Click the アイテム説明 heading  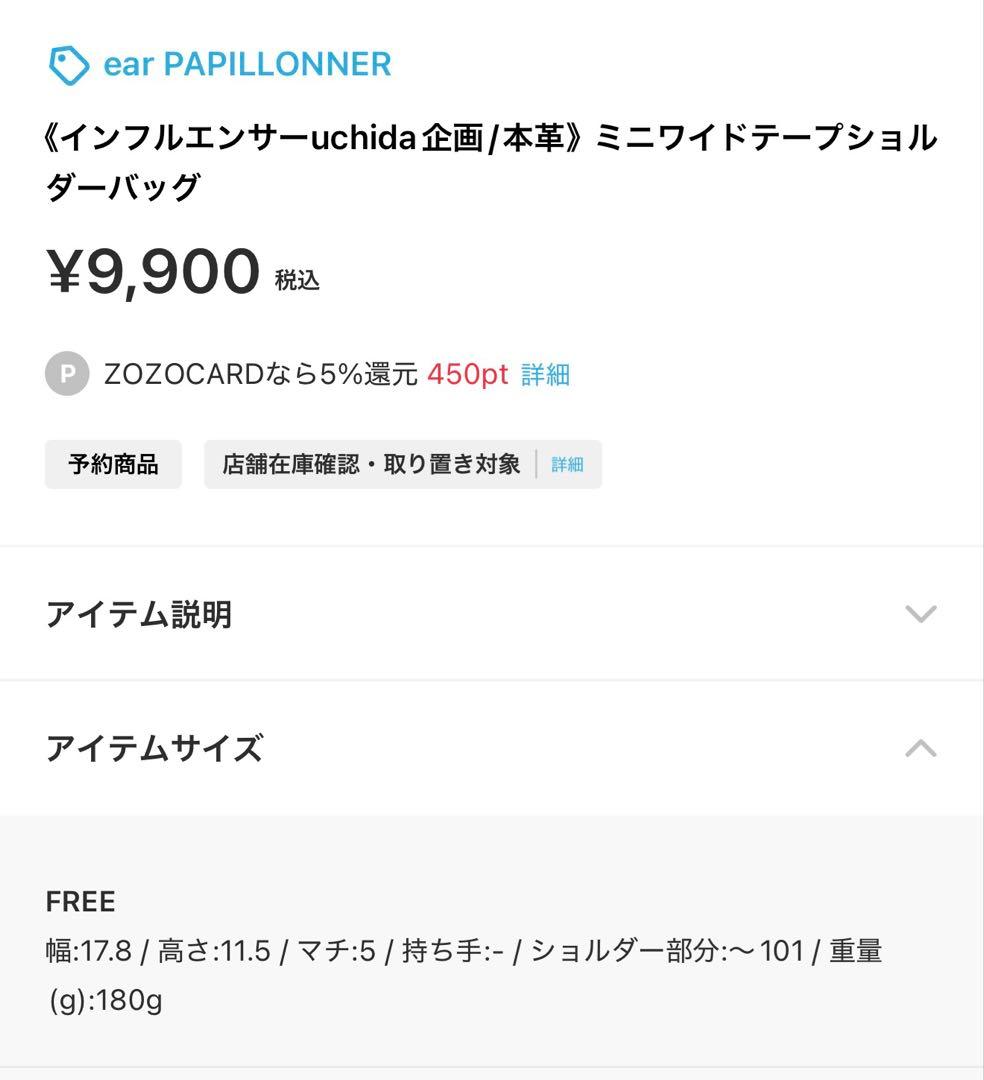click(138, 612)
